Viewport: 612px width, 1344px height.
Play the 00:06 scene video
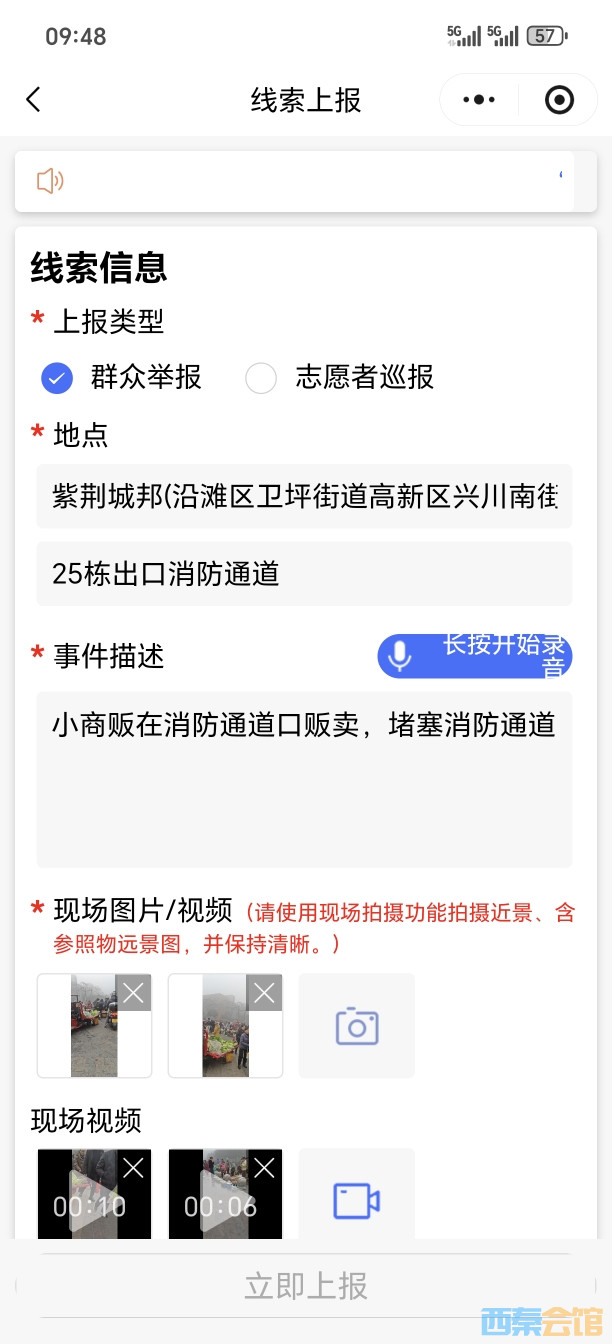(219, 1205)
